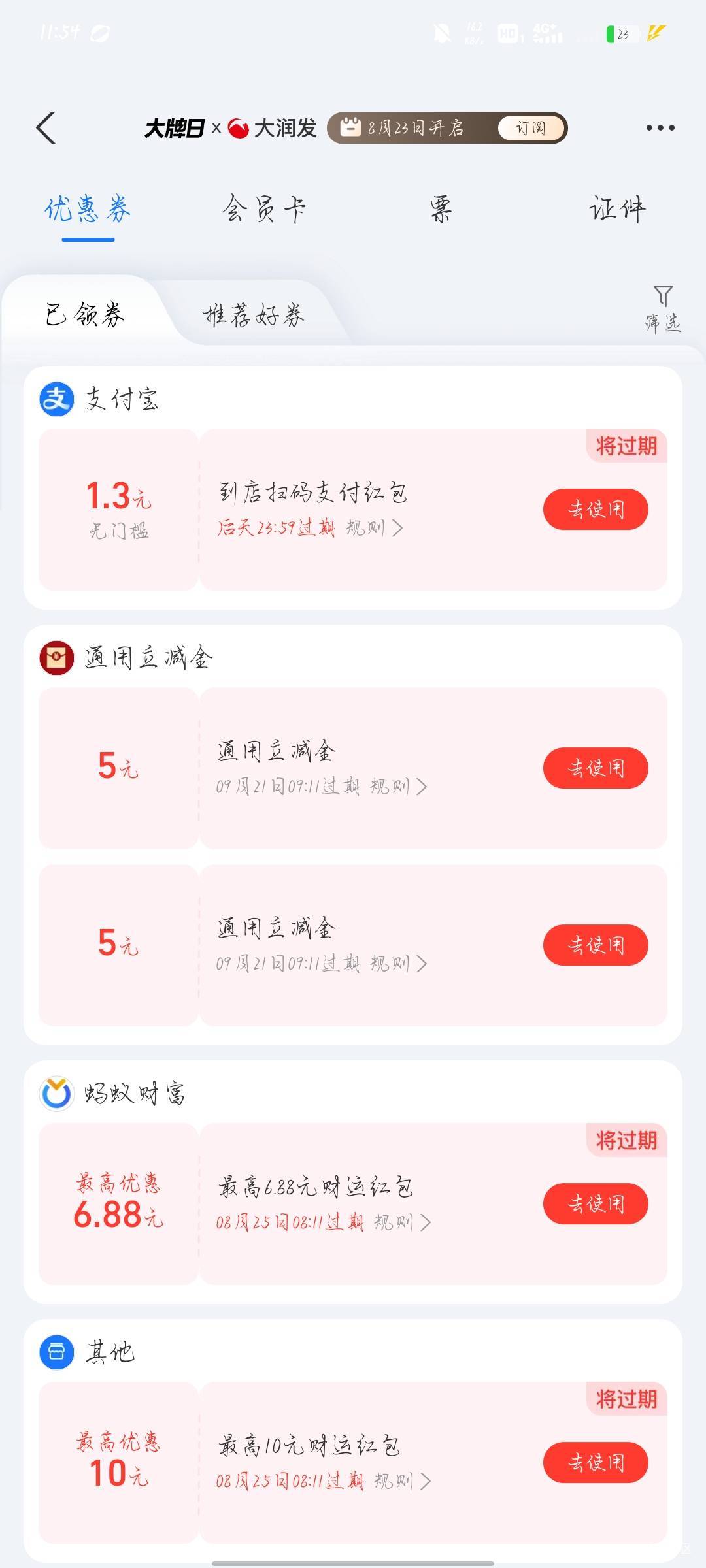Switch to the 证件 tab
706x1568 pixels.
click(x=618, y=210)
